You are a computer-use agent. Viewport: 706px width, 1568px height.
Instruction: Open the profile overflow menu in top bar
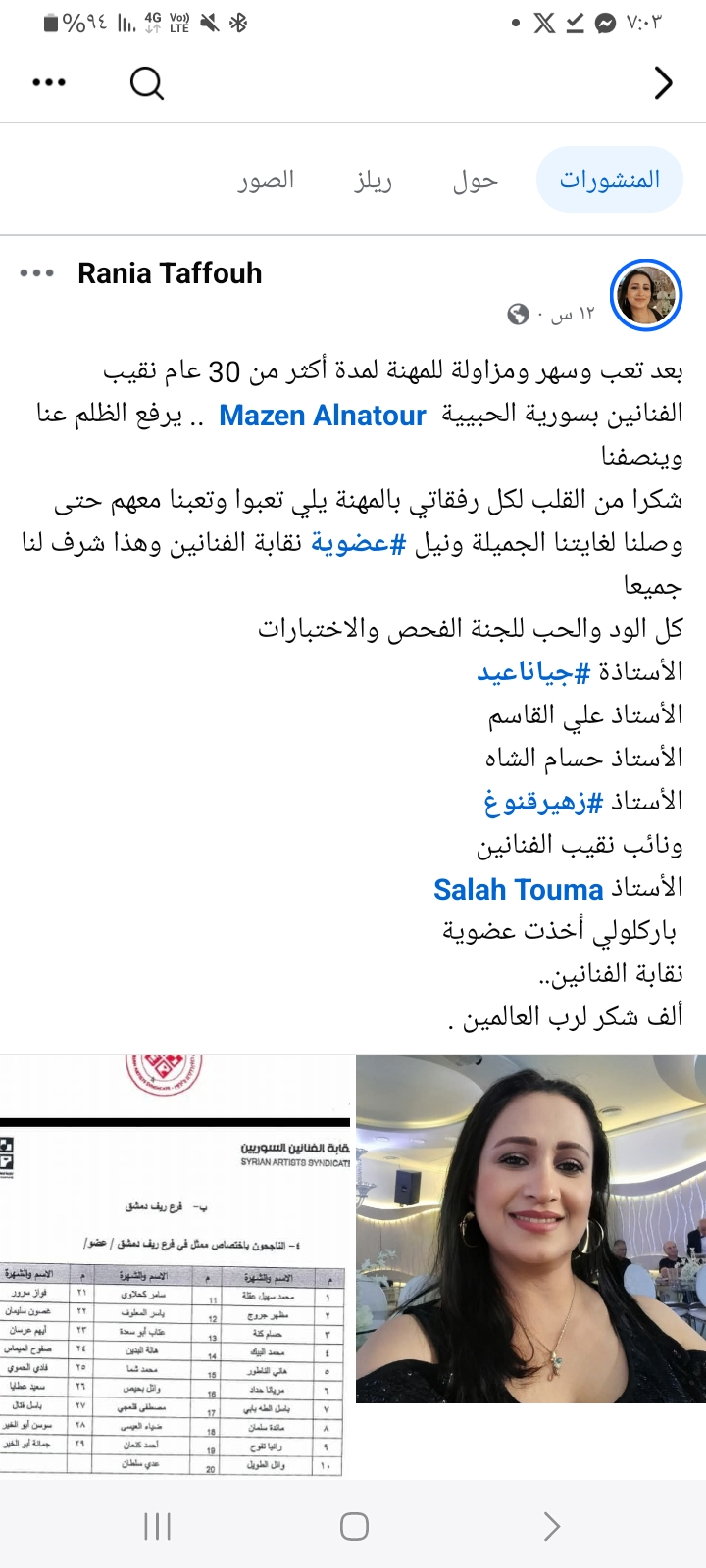pyautogui.click(x=49, y=83)
